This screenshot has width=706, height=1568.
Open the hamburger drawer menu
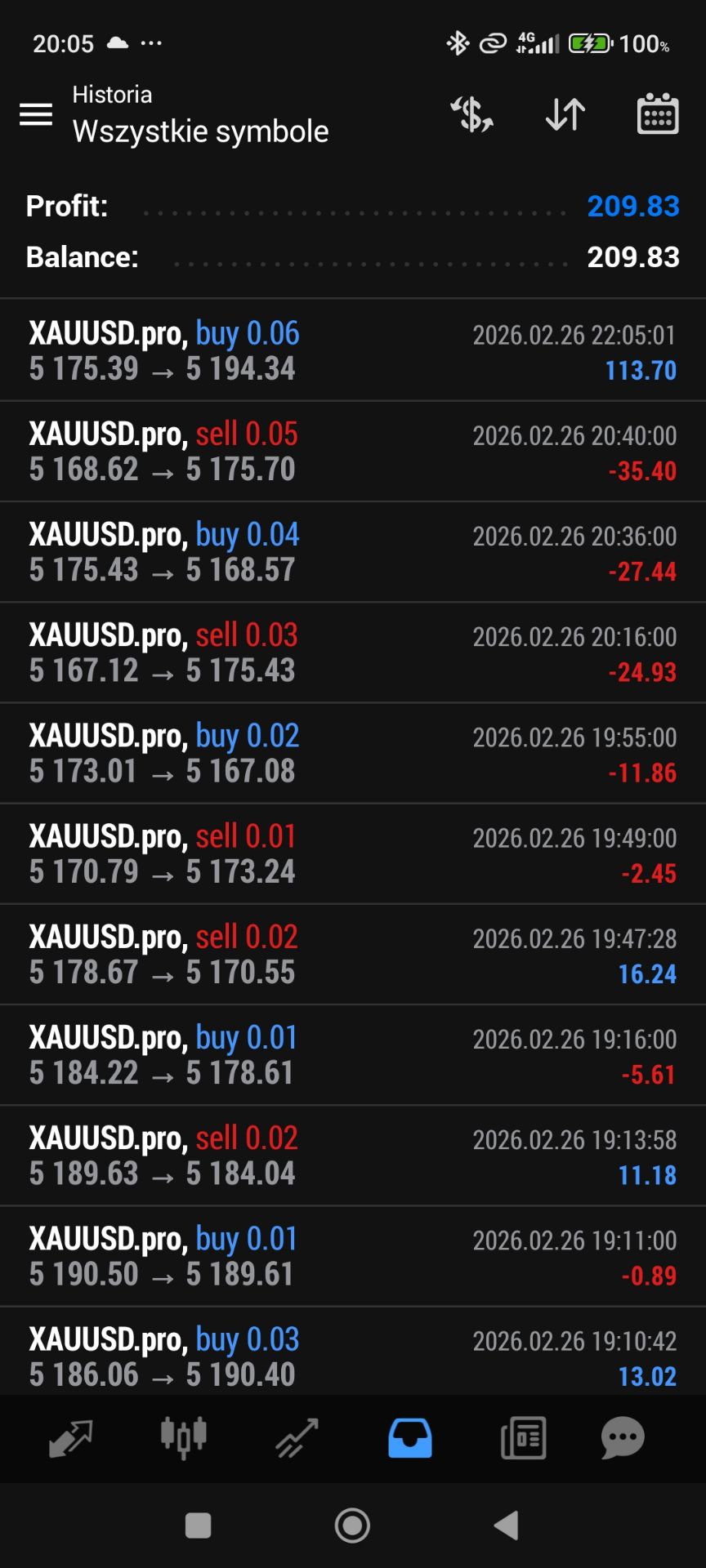tap(36, 114)
